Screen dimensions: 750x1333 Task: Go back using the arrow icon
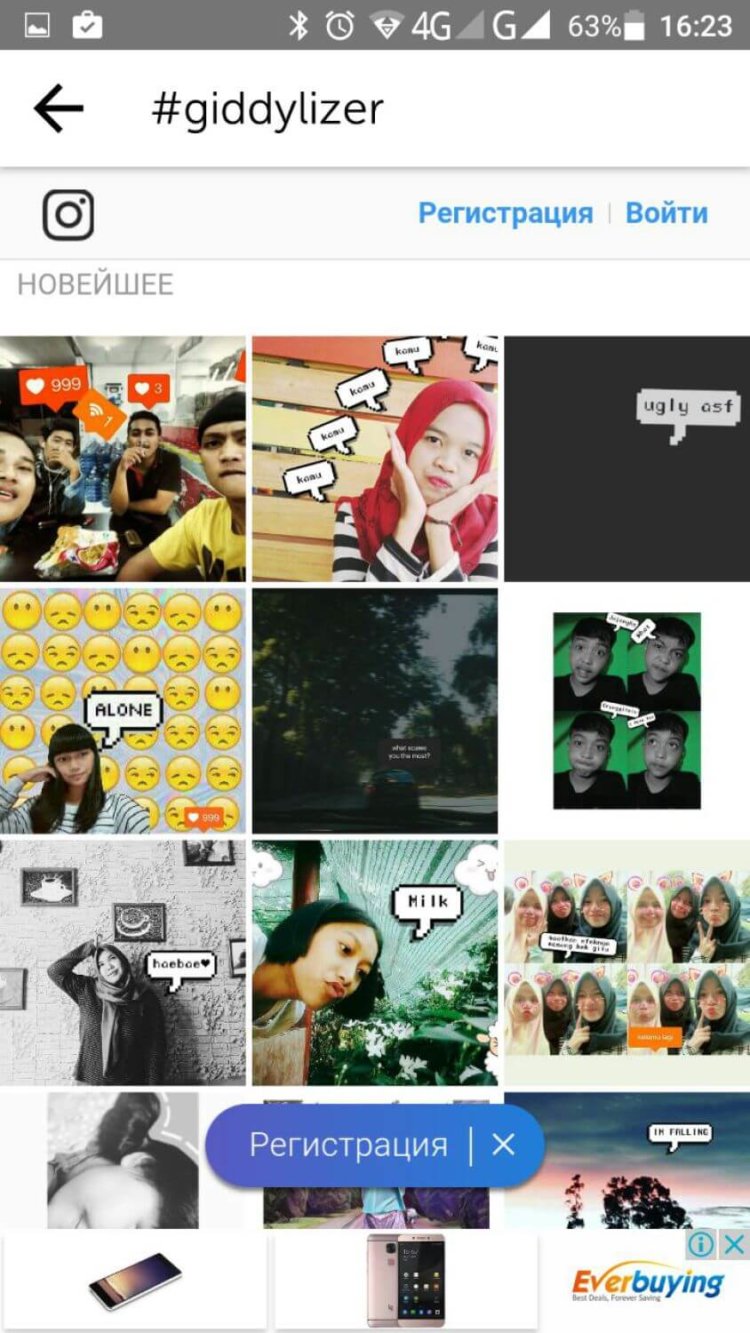click(x=58, y=109)
